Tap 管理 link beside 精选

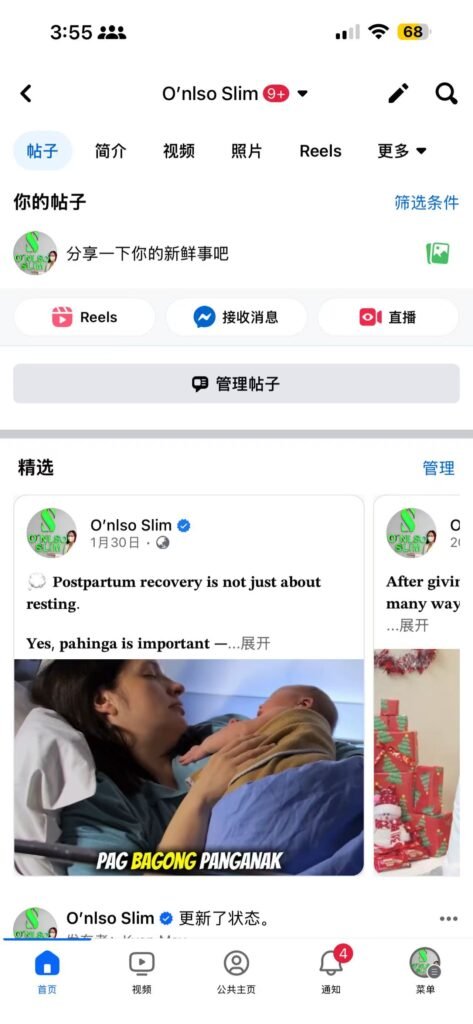[x=438, y=468]
